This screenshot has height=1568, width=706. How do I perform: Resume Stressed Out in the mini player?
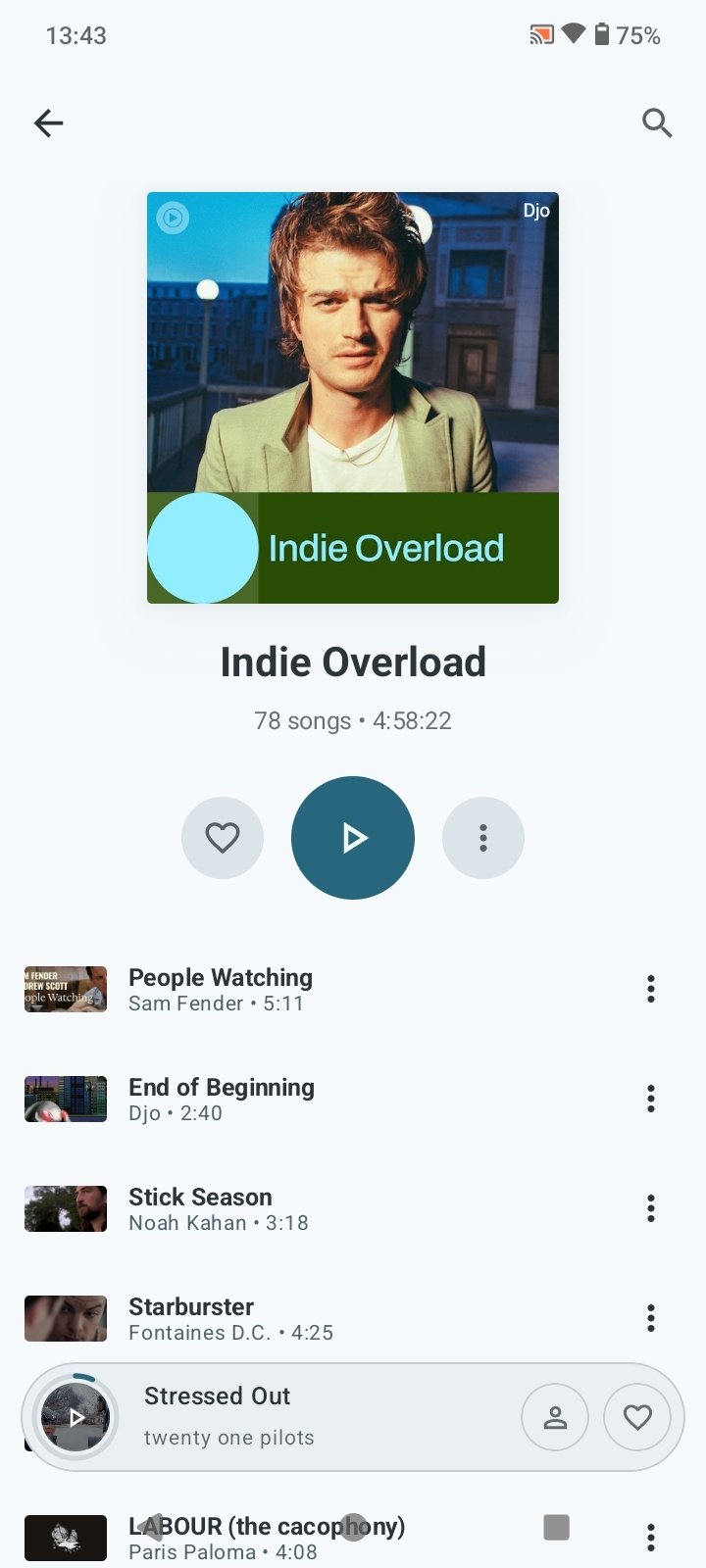pyautogui.click(x=76, y=1417)
